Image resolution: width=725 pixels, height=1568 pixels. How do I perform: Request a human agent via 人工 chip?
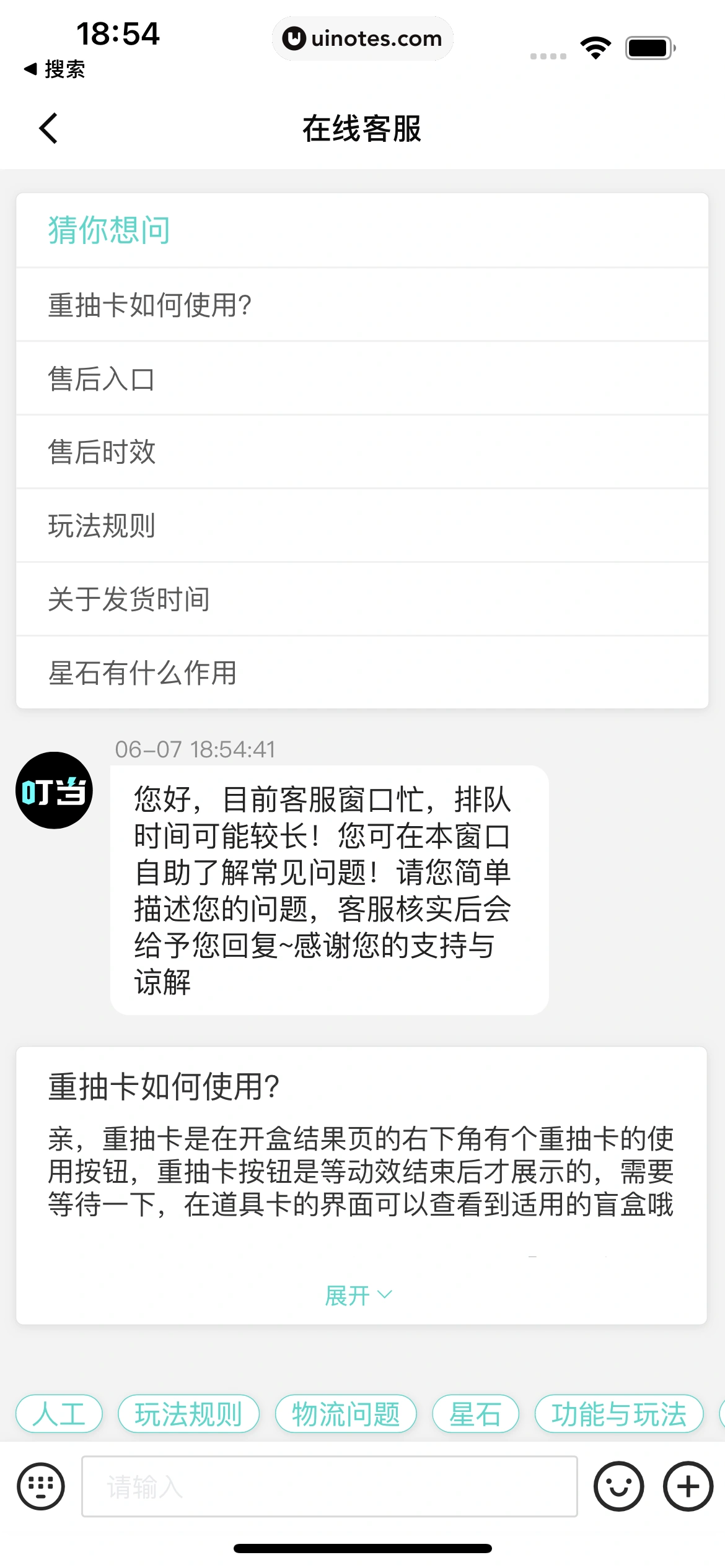(59, 1414)
